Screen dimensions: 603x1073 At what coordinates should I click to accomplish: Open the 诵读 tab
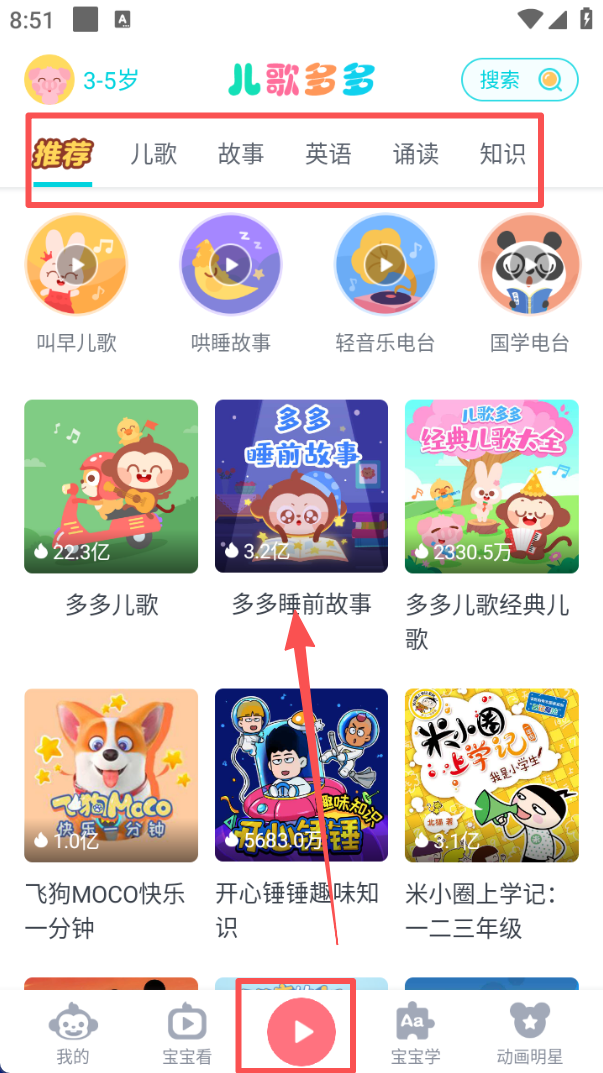click(415, 154)
